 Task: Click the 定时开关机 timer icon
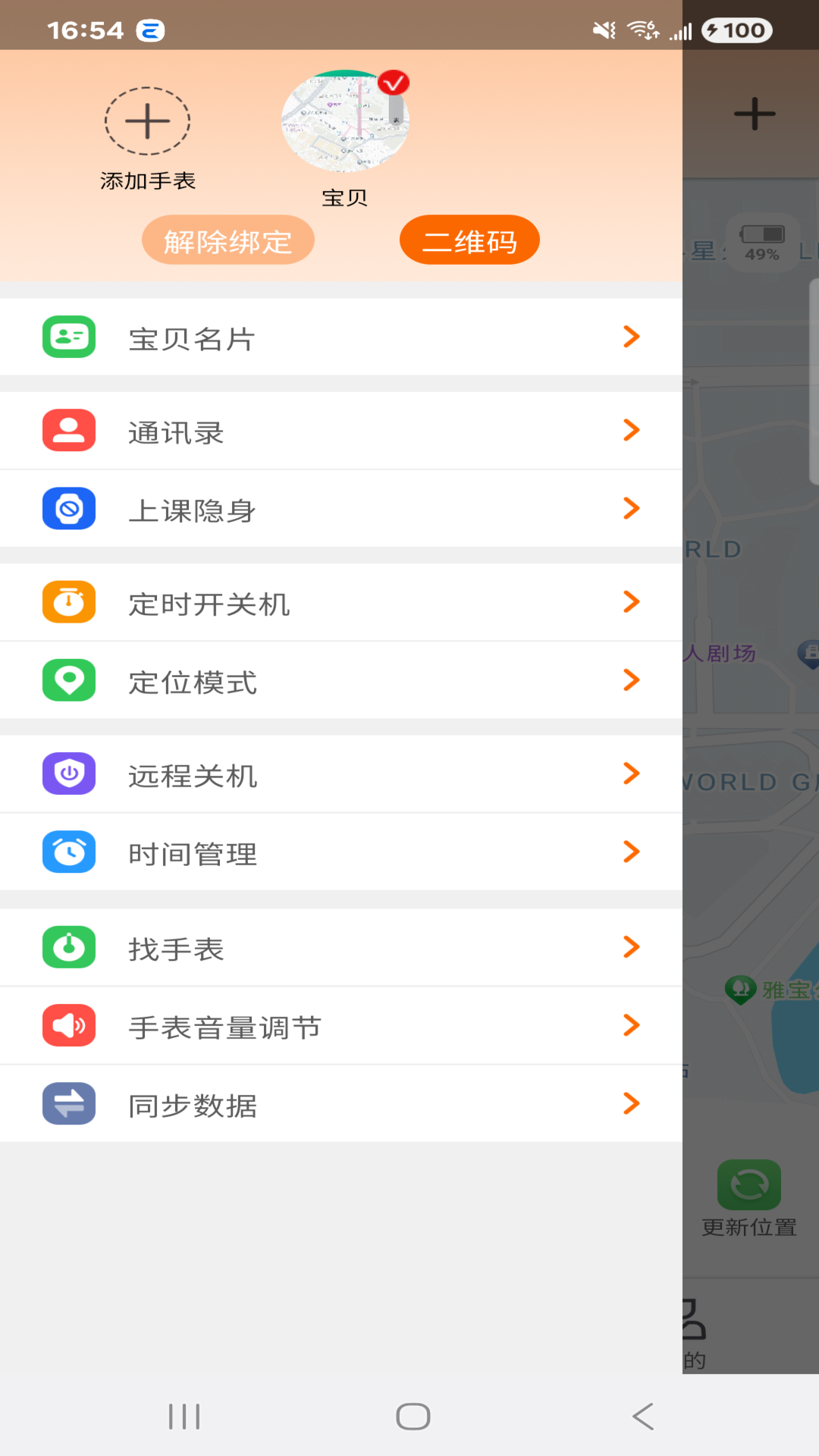68,602
